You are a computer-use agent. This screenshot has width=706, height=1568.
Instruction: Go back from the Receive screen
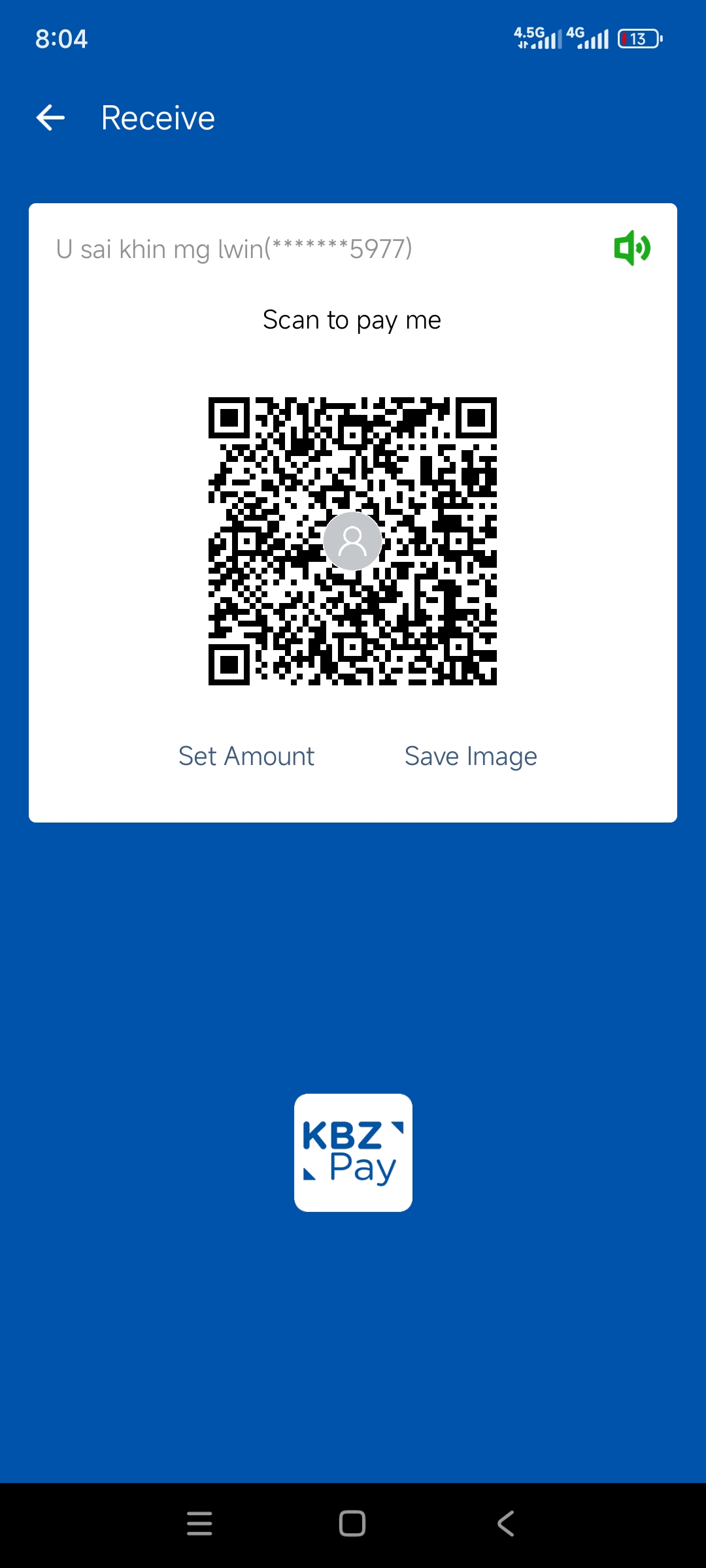pos(50,118)
